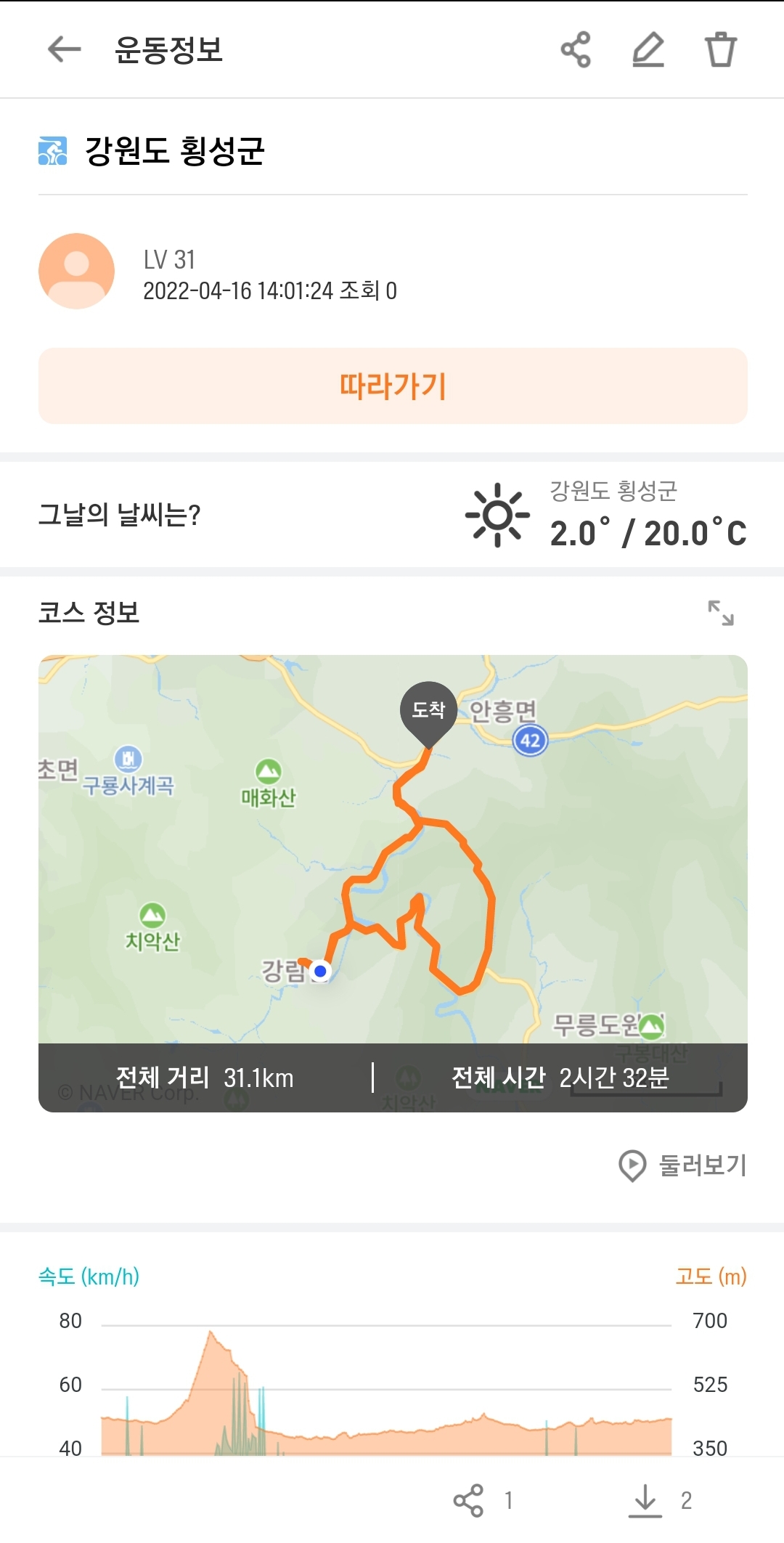Open the user profile avatar

pyautogui.click(x=76, y=271)
